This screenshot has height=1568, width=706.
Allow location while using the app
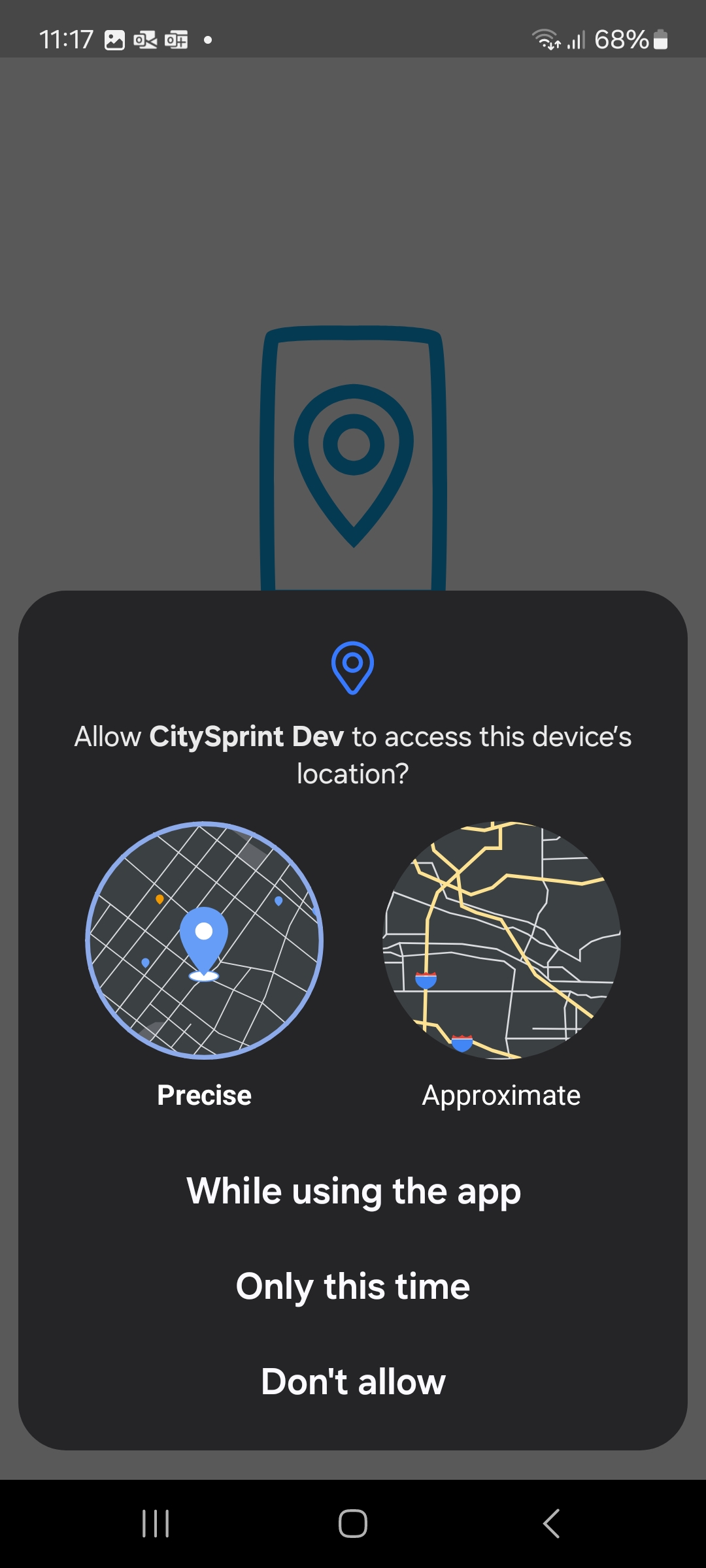coord(353,1191)
